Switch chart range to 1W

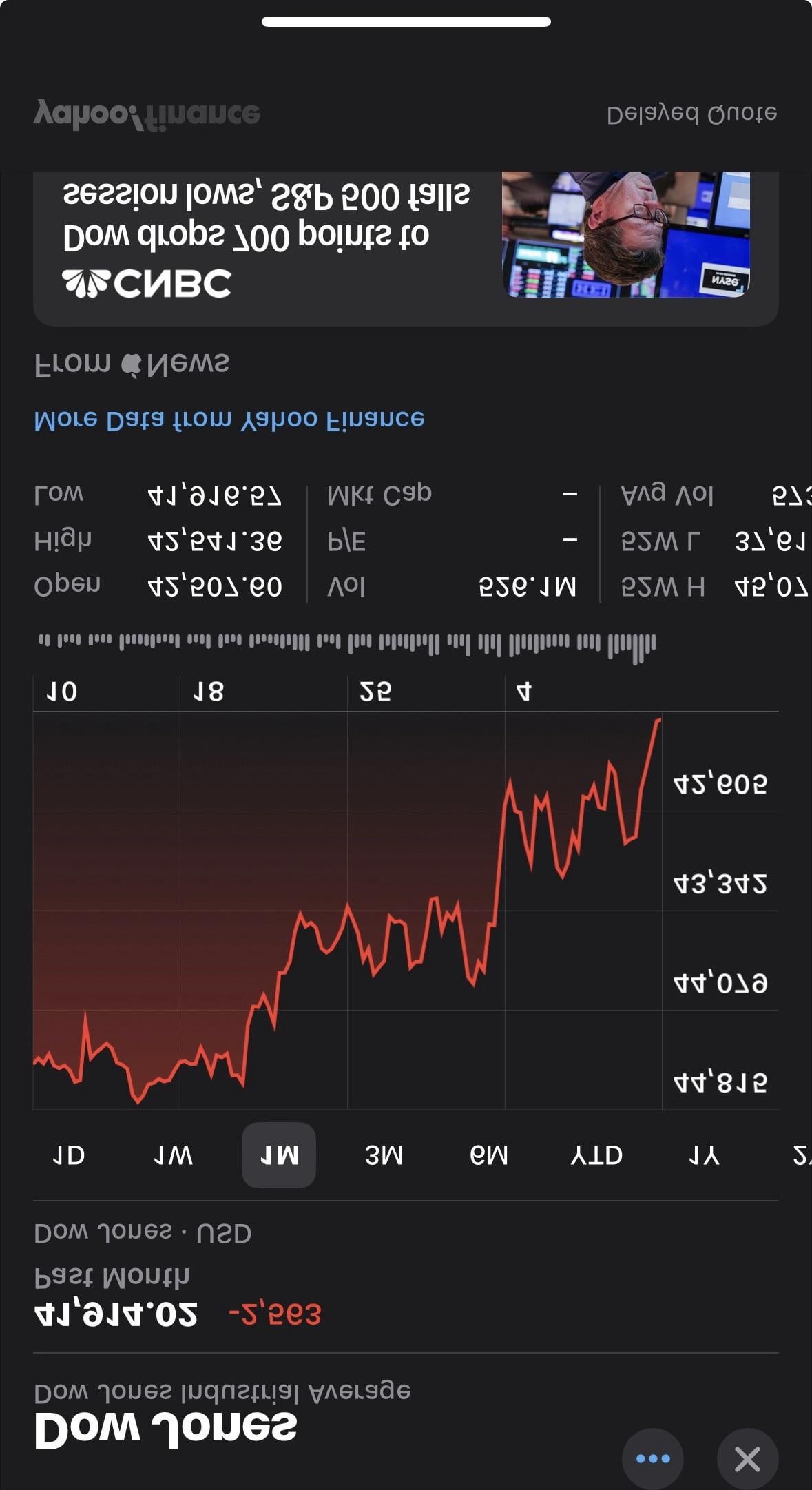[x=173, y=1155]
